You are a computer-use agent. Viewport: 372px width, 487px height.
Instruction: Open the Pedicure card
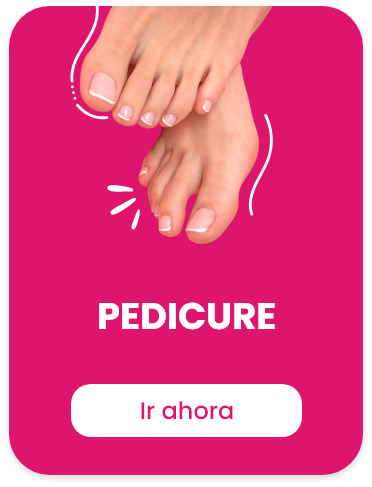[186, 240]
